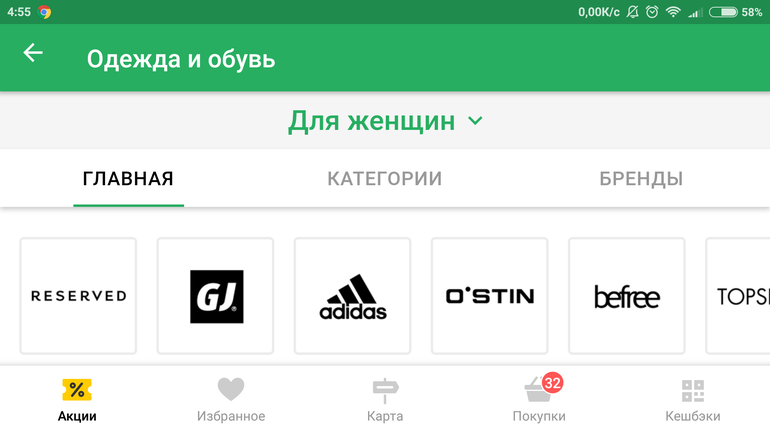Open the Reserved brand tile
The height and width of the screenshot is (433, 770).
point(78,296)
